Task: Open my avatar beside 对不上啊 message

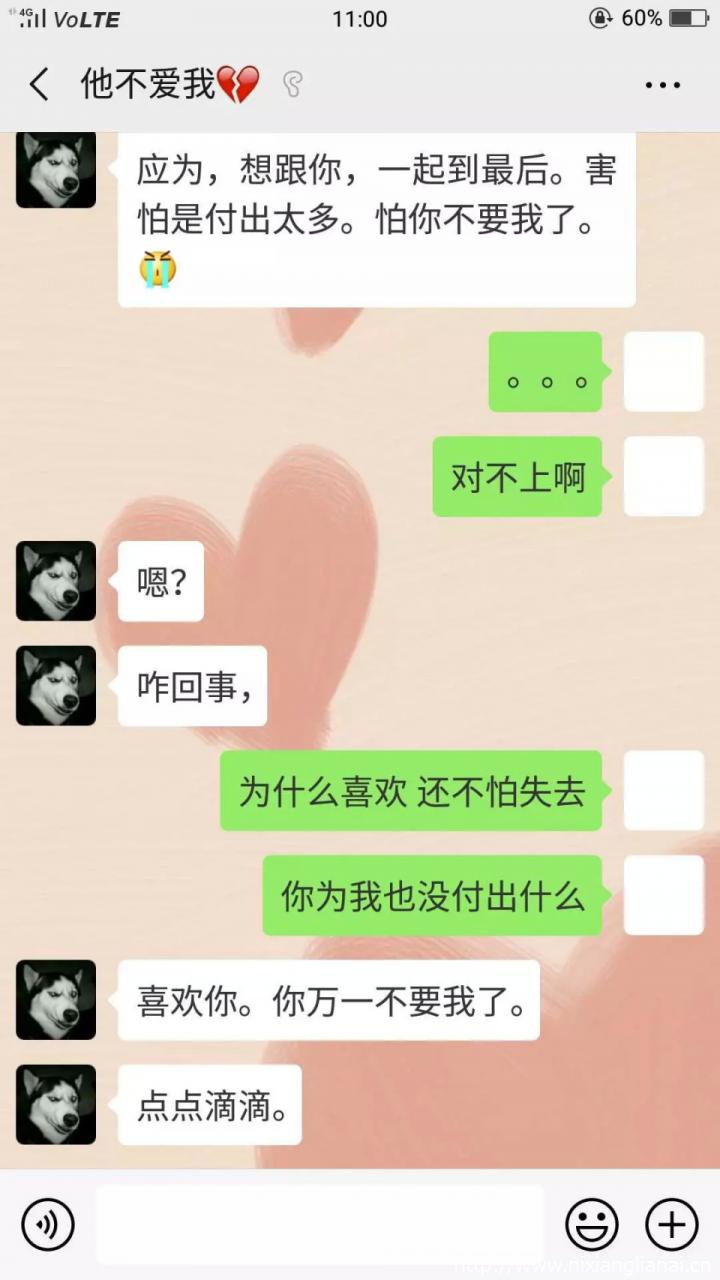Action: [664, 477]
